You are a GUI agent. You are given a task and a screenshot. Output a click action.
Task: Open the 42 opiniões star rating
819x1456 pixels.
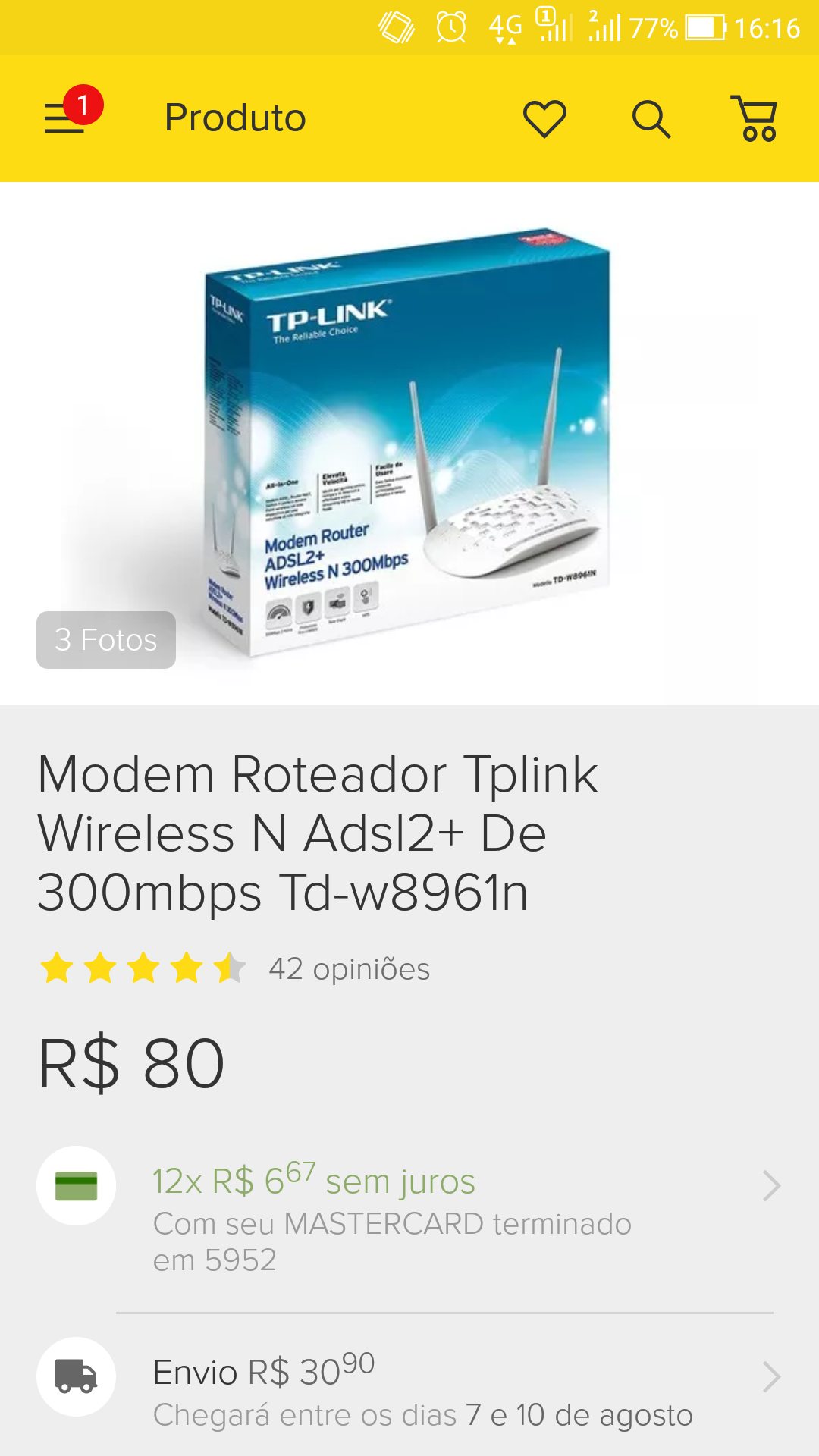(x=235, y=969)
